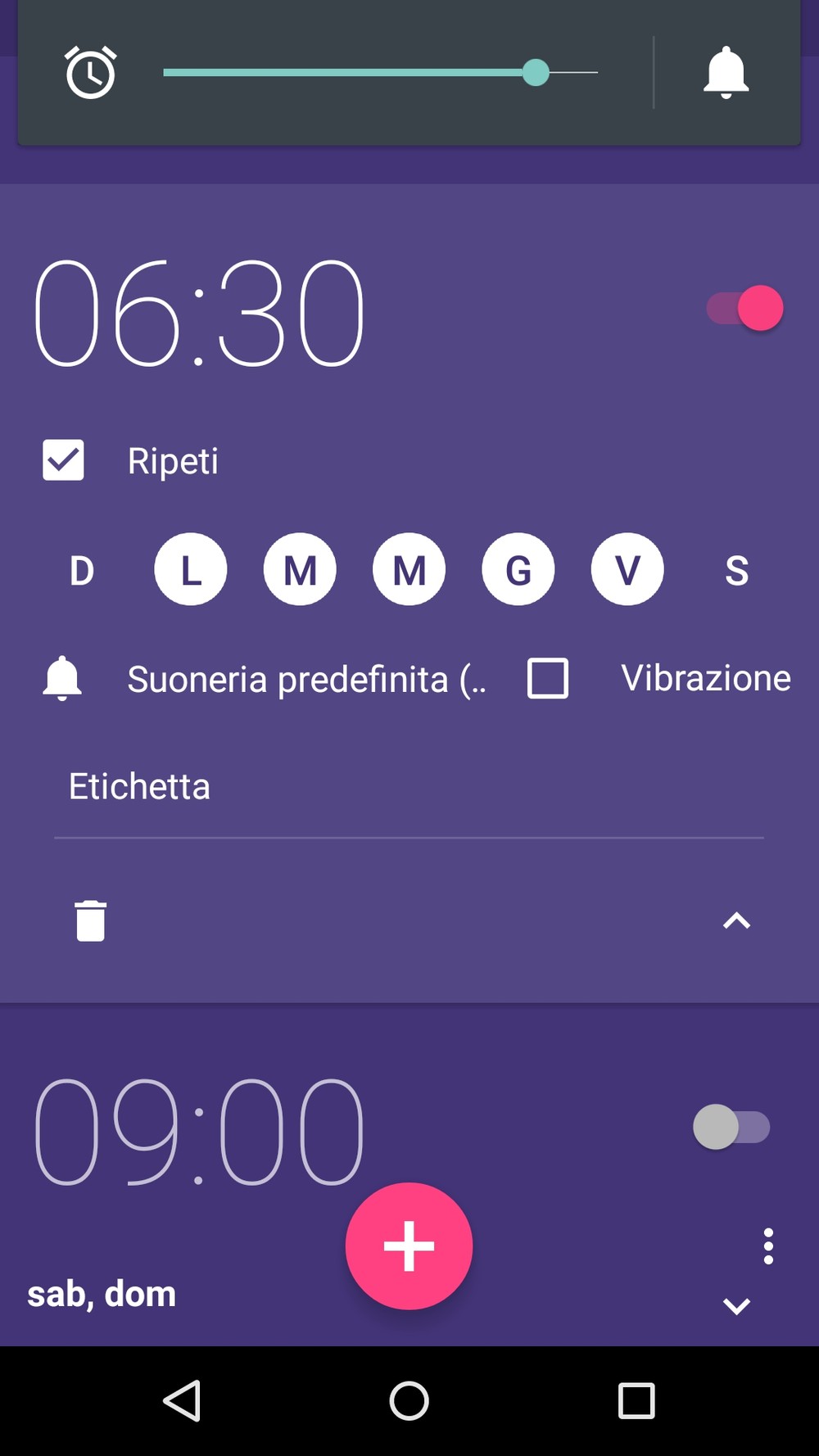This screenshot has width=819, height=1456.
Task: Set alarm volume on the slider
Action: [x=381, y=73]
